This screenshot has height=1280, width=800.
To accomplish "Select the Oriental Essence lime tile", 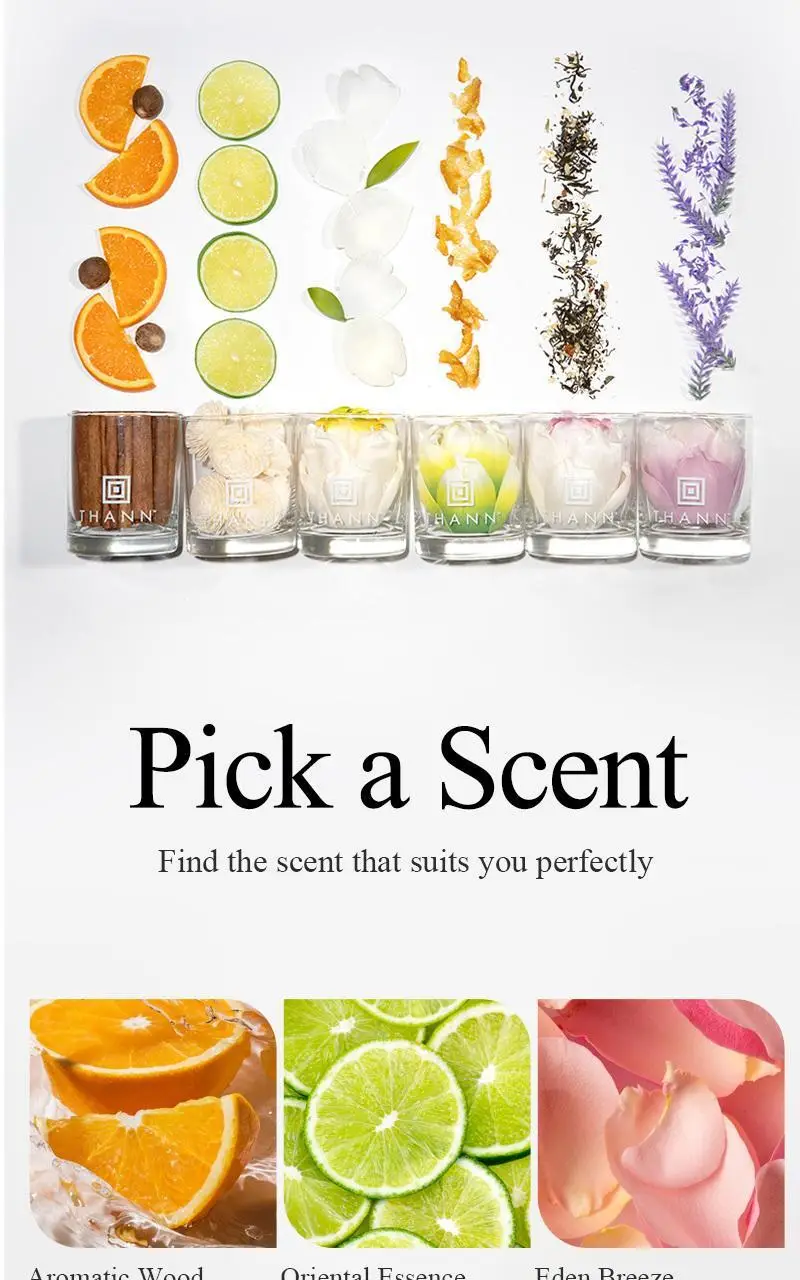I will pos(407,1123).
